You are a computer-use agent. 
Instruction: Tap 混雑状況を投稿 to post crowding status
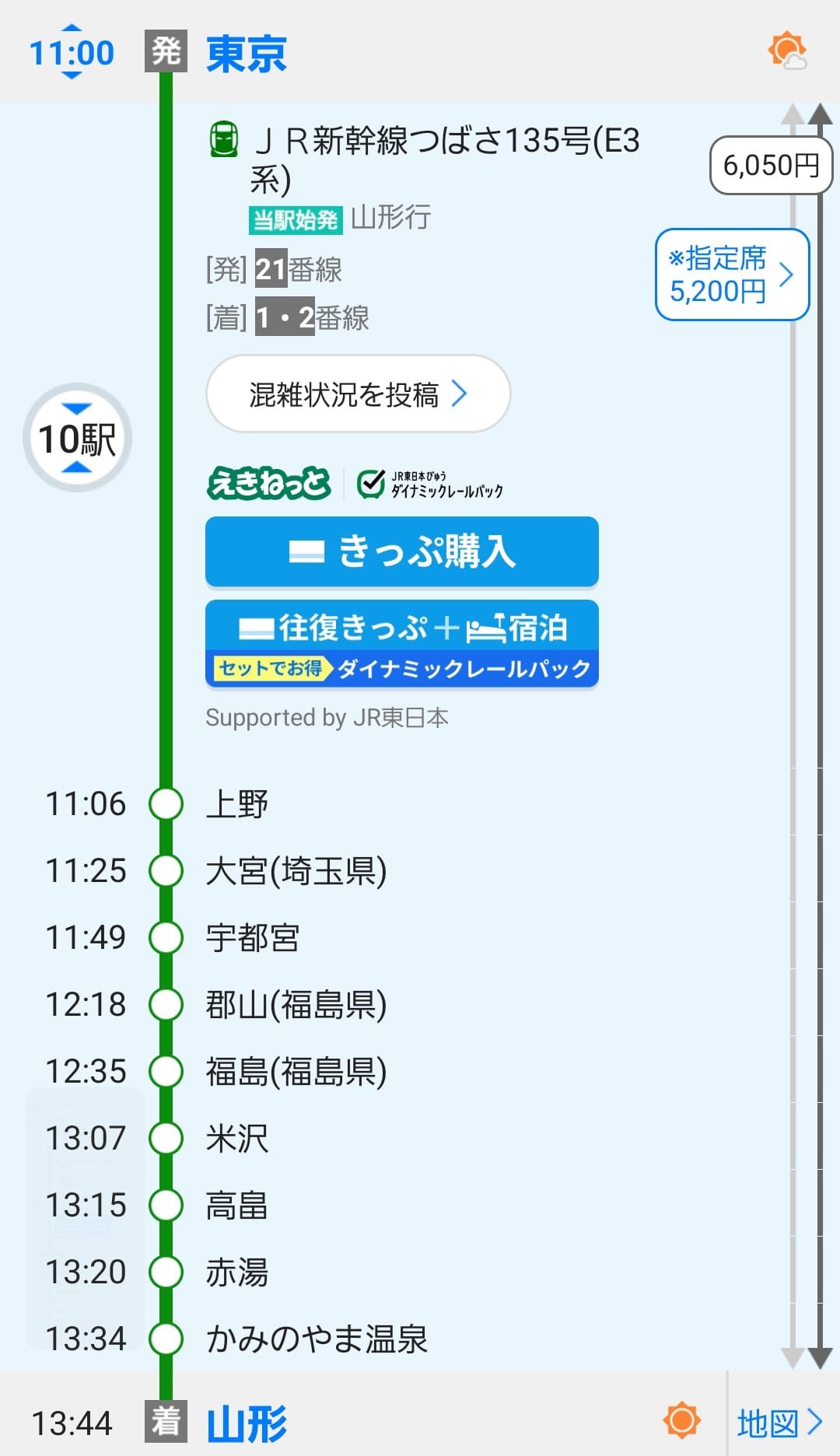[x=358, y=394]
